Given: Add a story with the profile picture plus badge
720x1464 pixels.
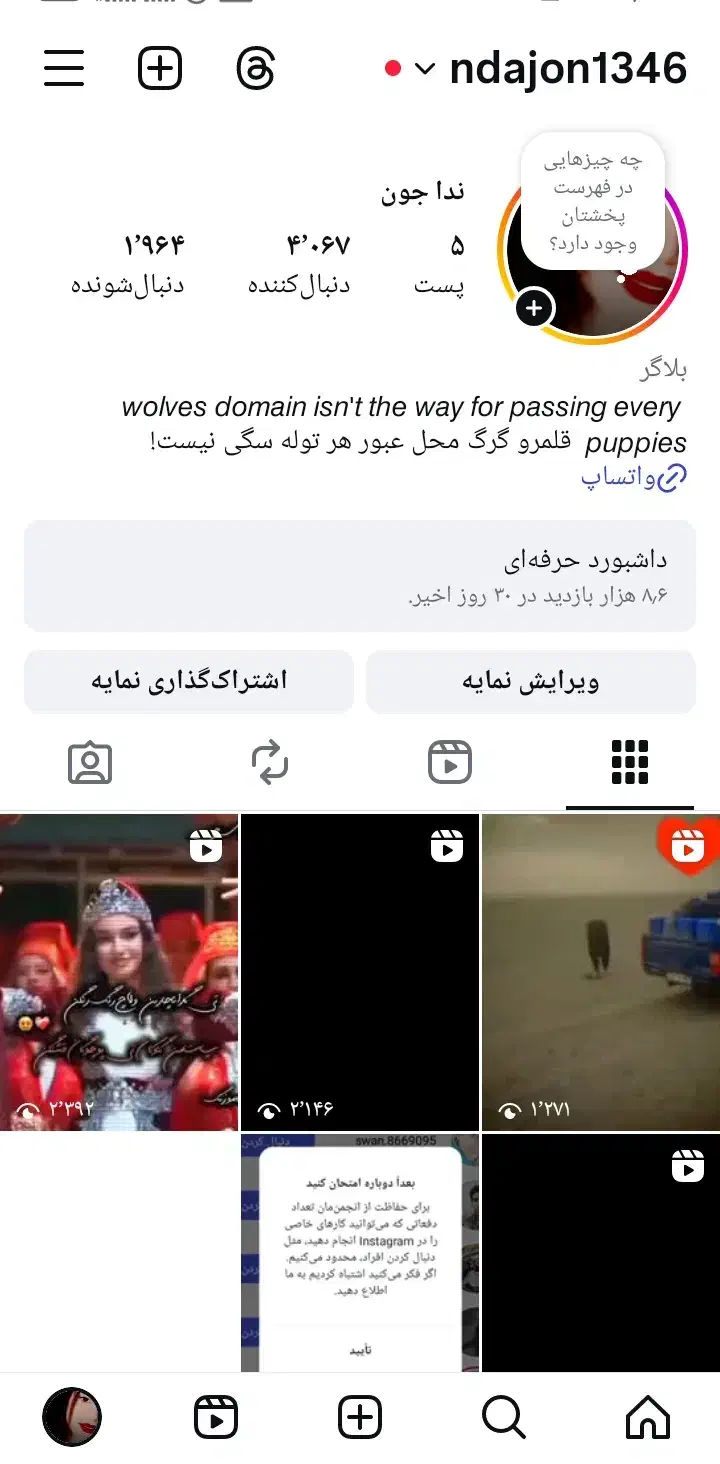Looking at the screenshot, I should [x=534, y=309].
